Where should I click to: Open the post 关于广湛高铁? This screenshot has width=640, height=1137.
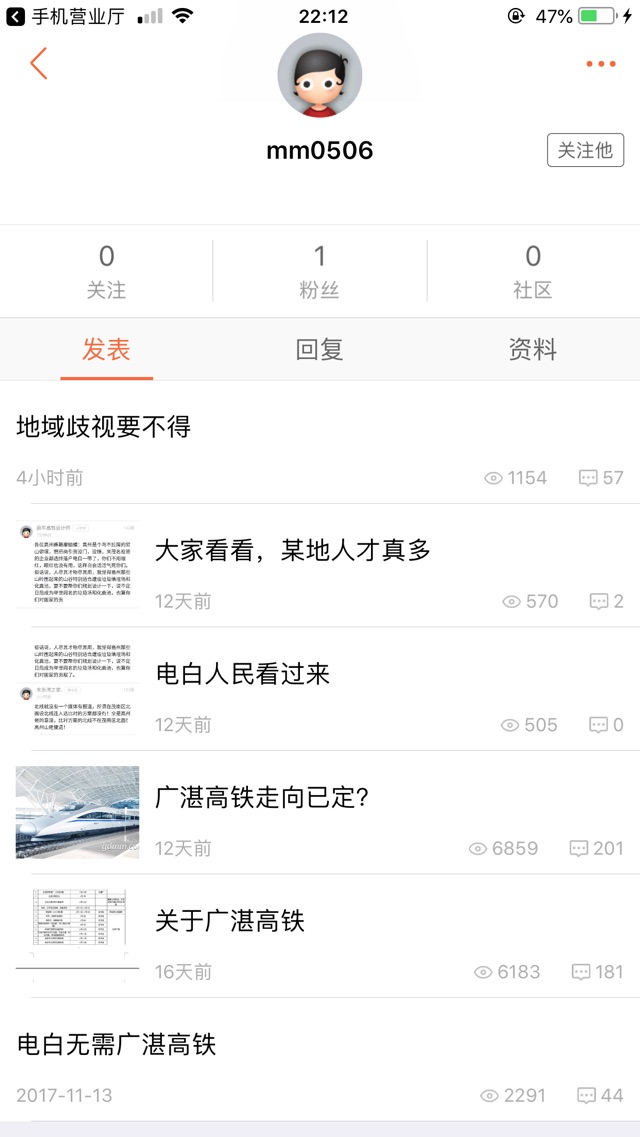click(230, 921)
